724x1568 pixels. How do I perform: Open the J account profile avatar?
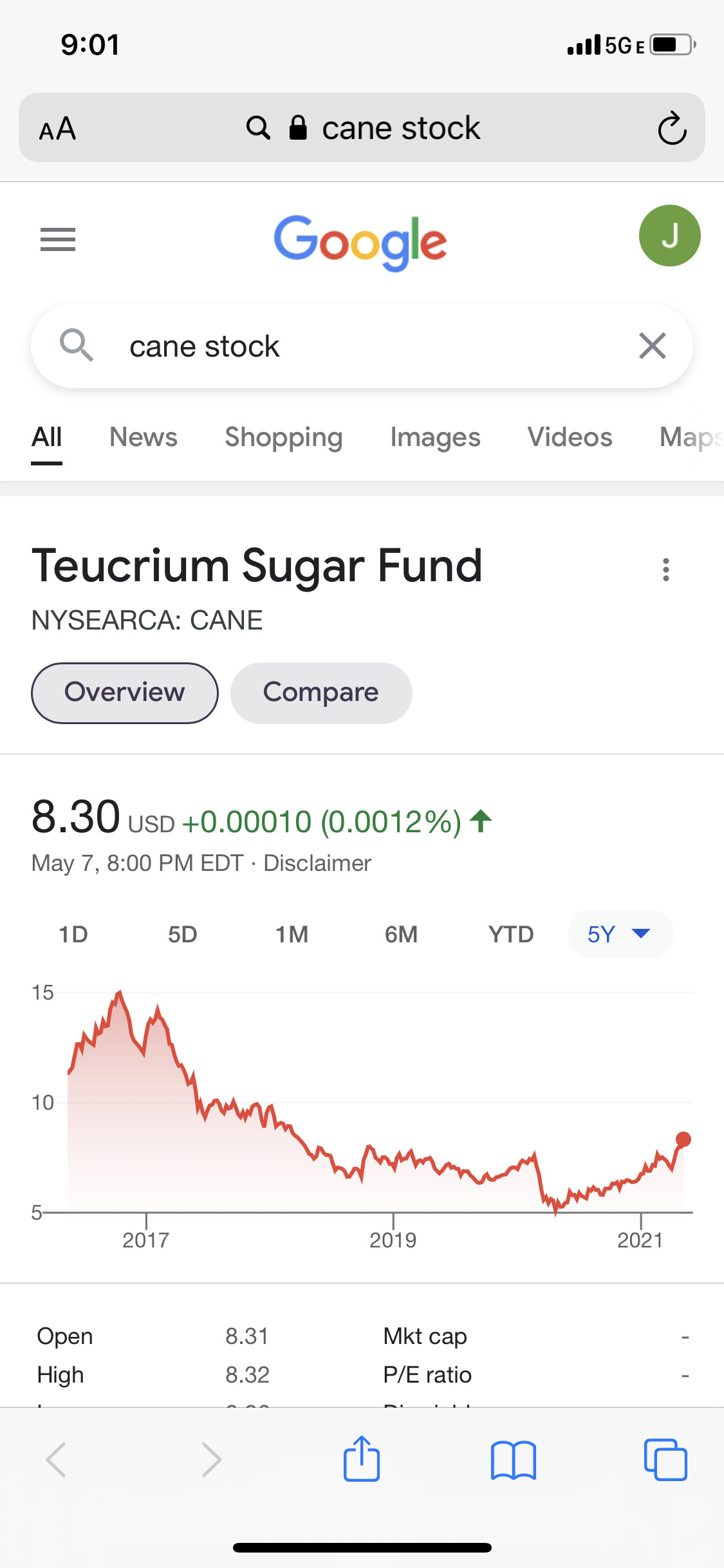pyautogui.click(x=669, y=236)
